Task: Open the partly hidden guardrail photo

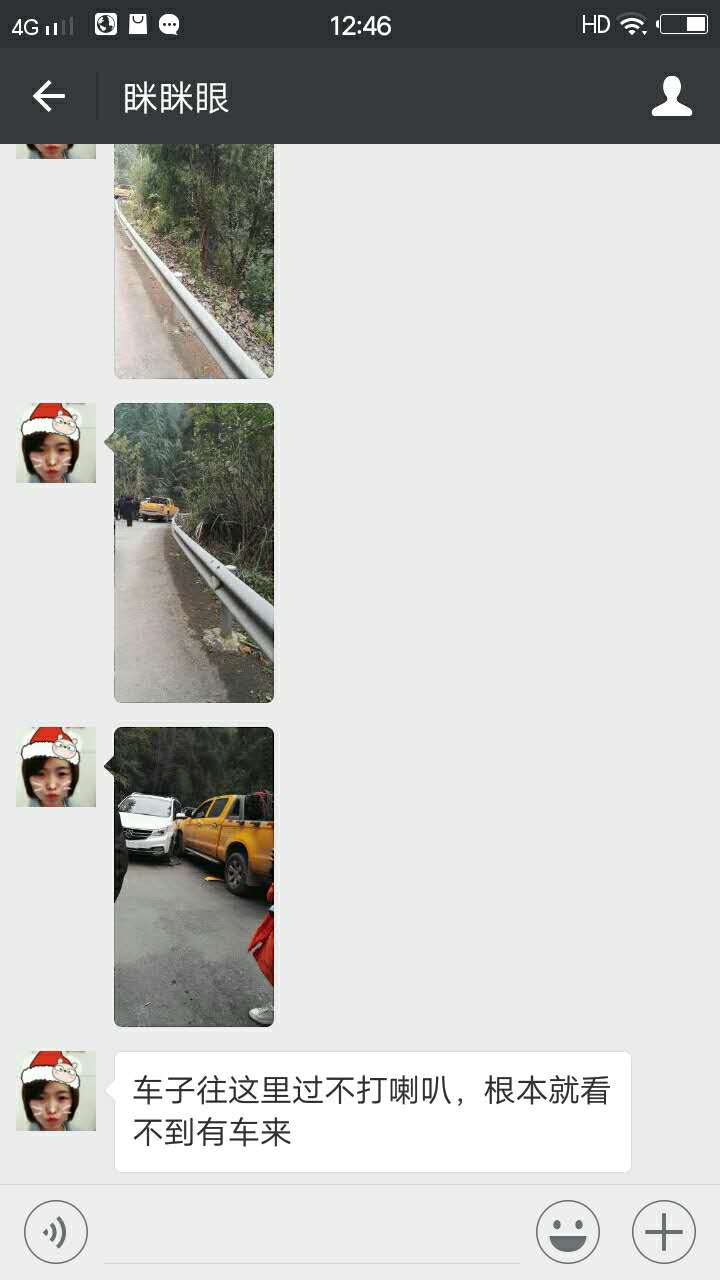Action: click(194, 260)
